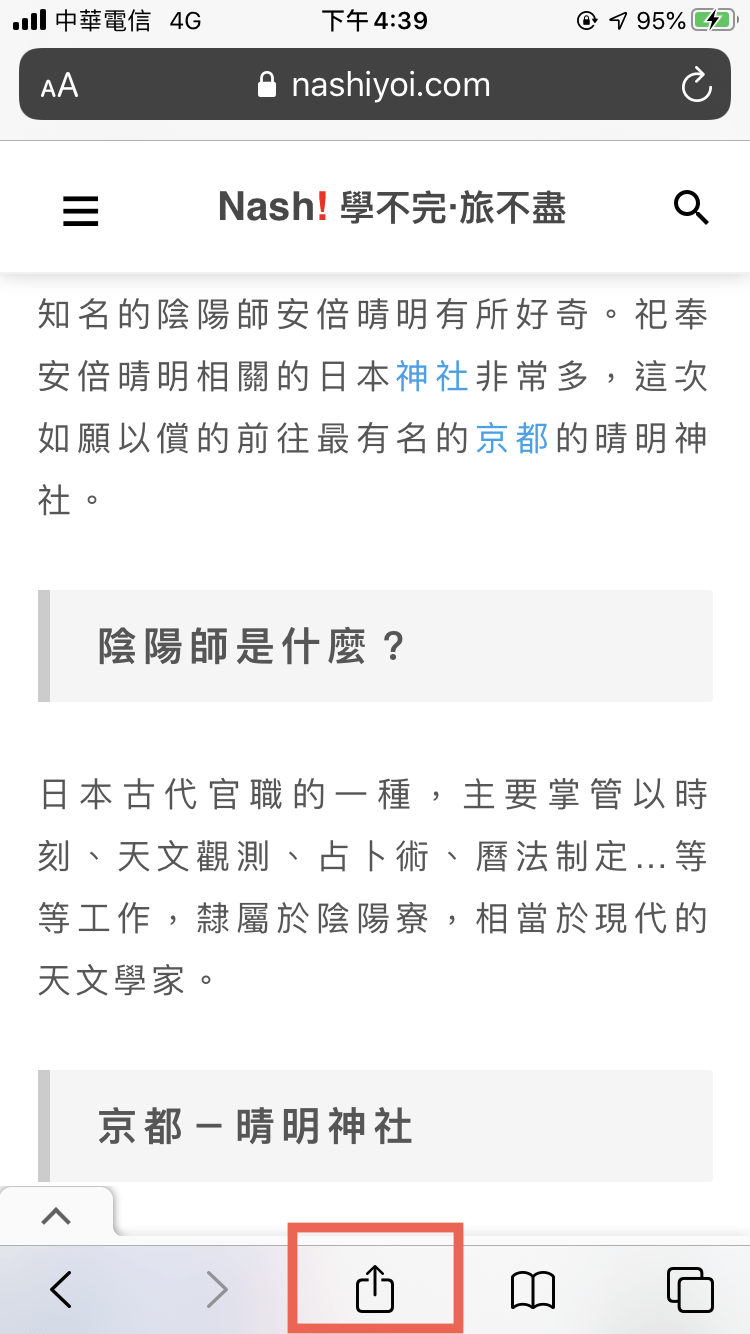
Task: Tap the nashiyoi.com address bar
Action: [x=375, y=85]
